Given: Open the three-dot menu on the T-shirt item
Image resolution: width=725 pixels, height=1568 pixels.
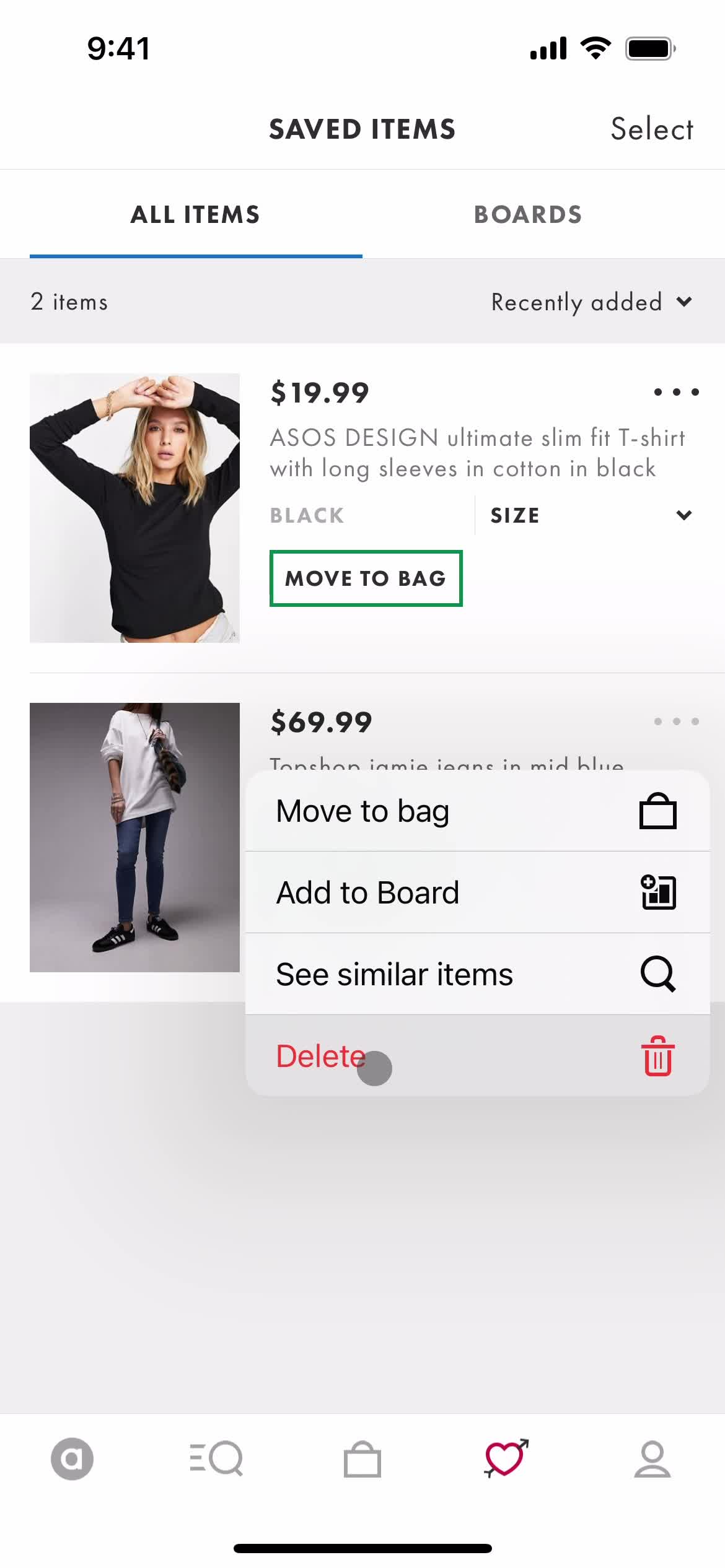Looking at the screenshot, I should 676,392.
